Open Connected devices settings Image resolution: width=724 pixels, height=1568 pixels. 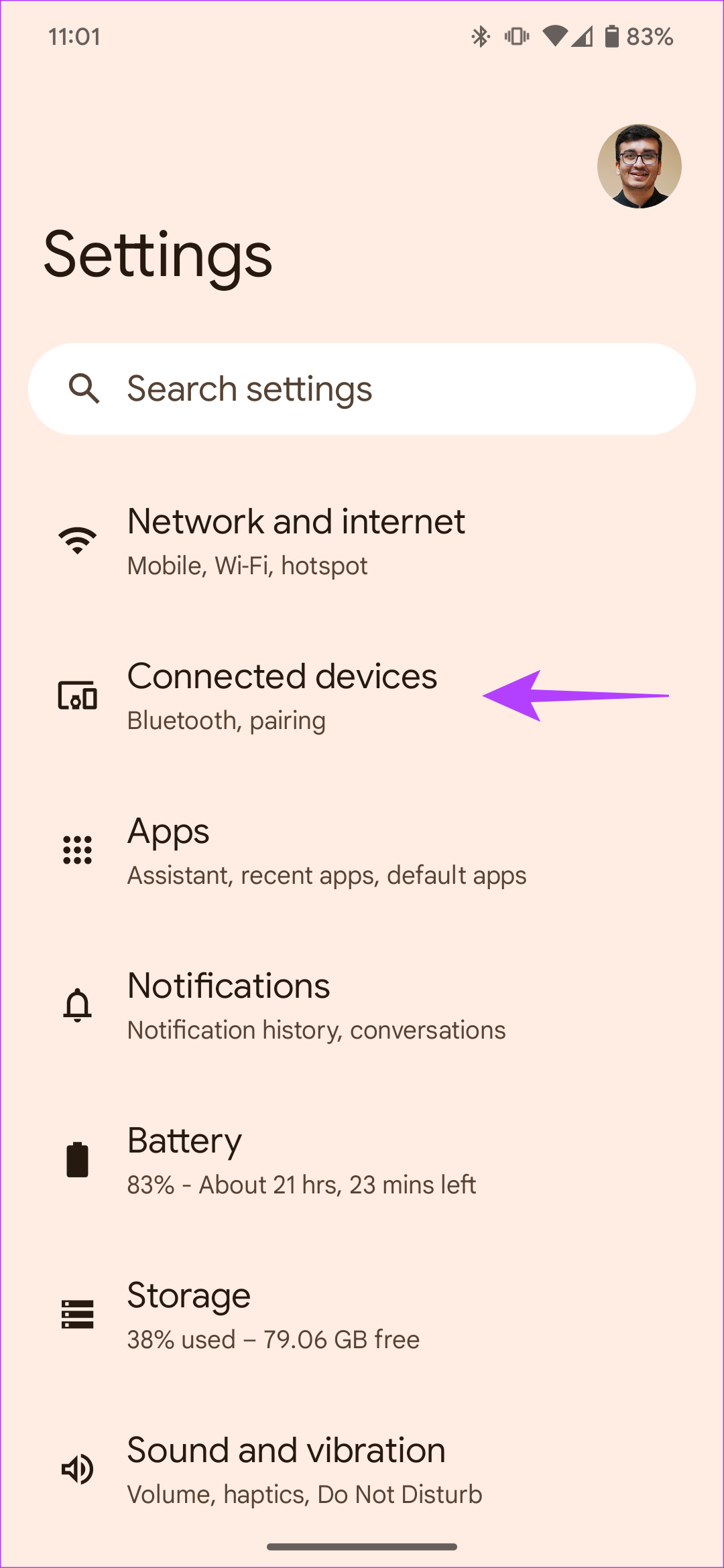(x=362, y=696)
